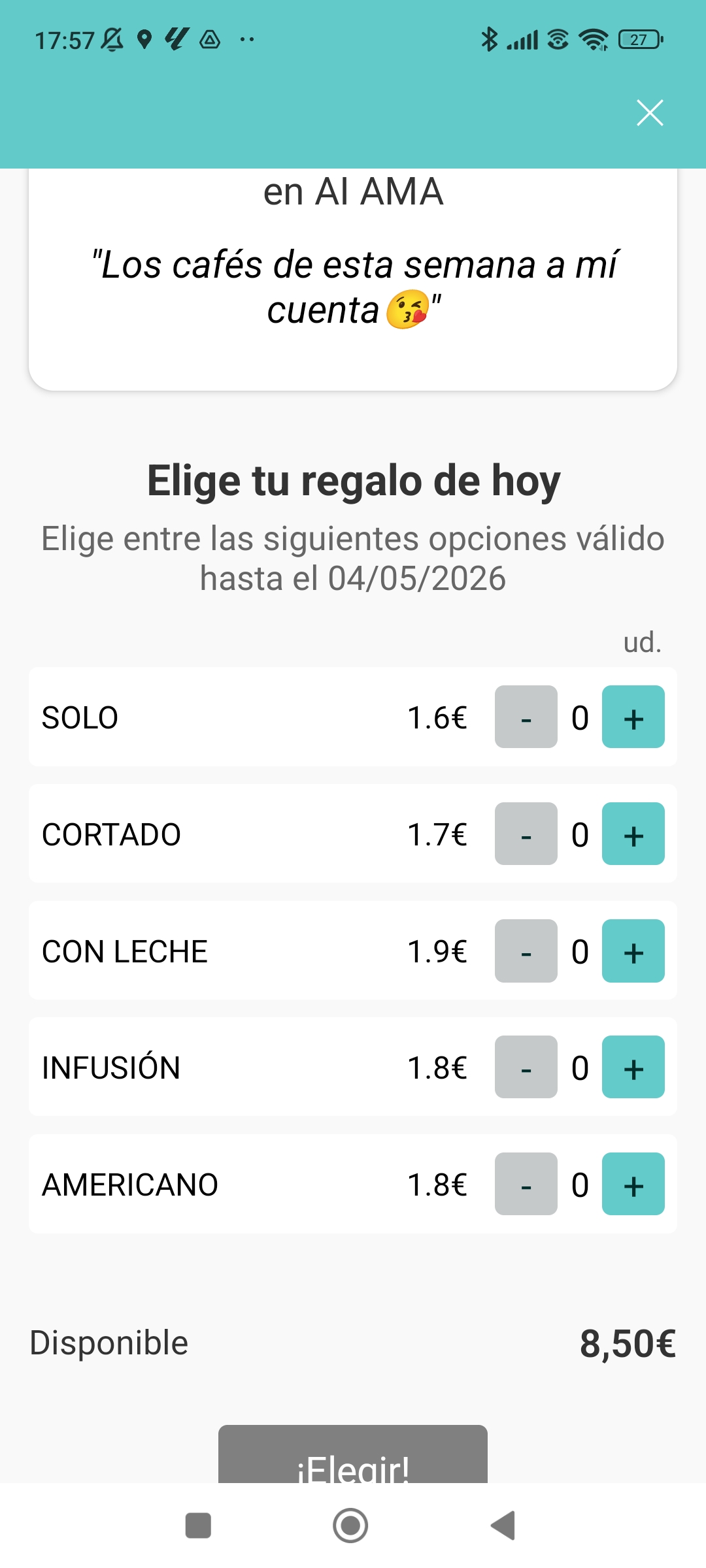The image size is (706, 1568).
Task: Select the SOLO coffee row
Action: [x=196, y=717]
